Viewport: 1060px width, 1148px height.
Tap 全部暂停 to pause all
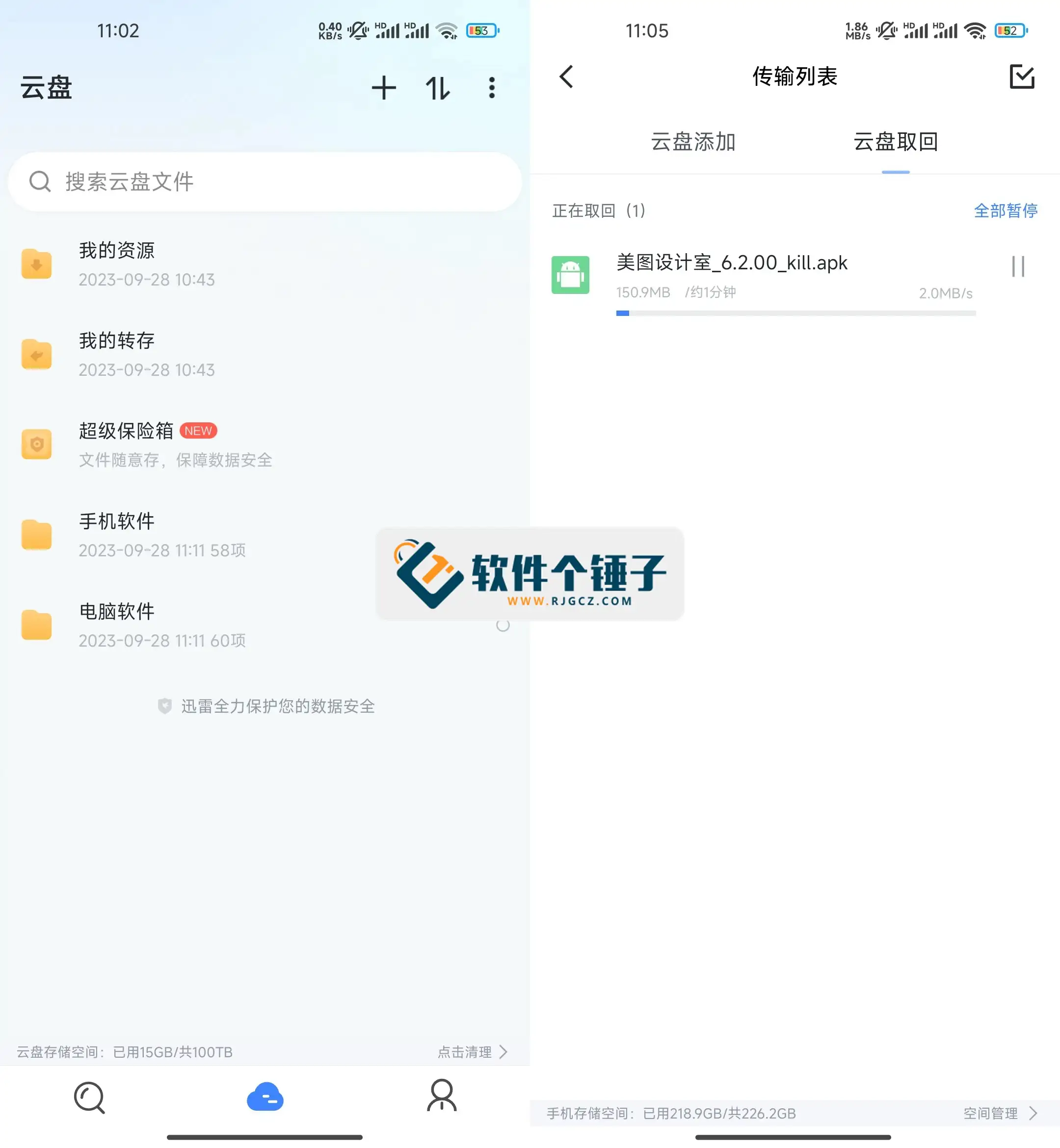click(1006, 210)
